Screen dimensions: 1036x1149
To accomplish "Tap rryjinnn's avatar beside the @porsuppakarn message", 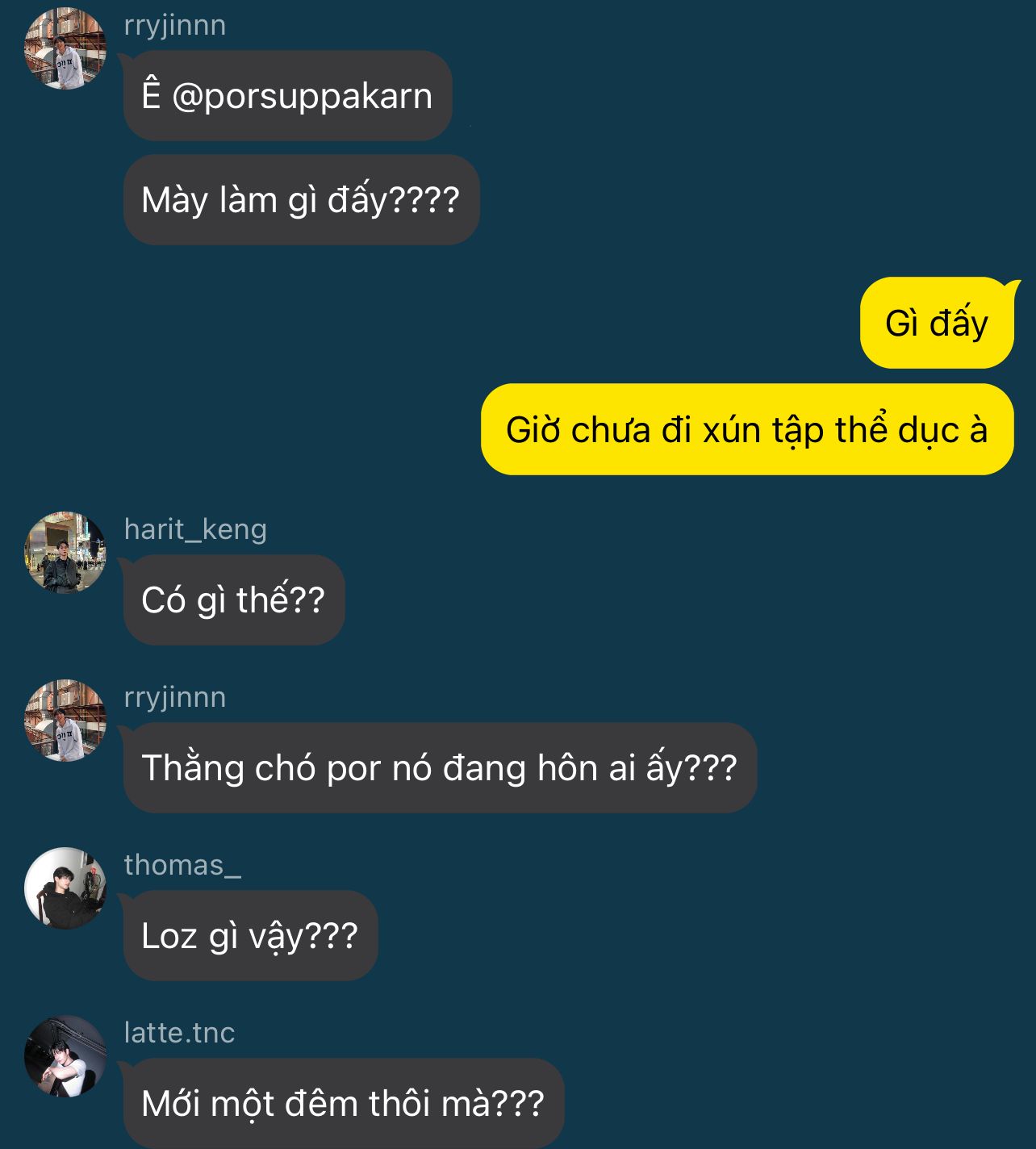I will (65, 49).
